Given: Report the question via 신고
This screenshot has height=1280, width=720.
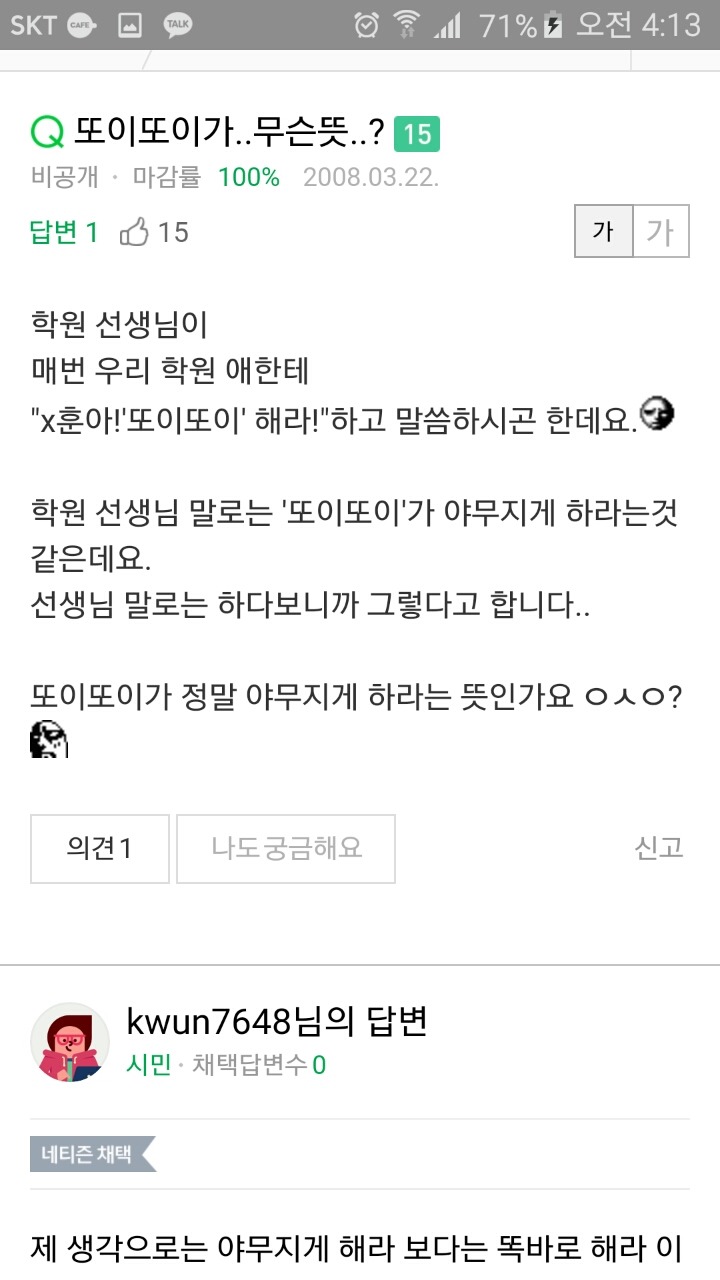Looking at the screenshot, I should (x=659, y=848).
